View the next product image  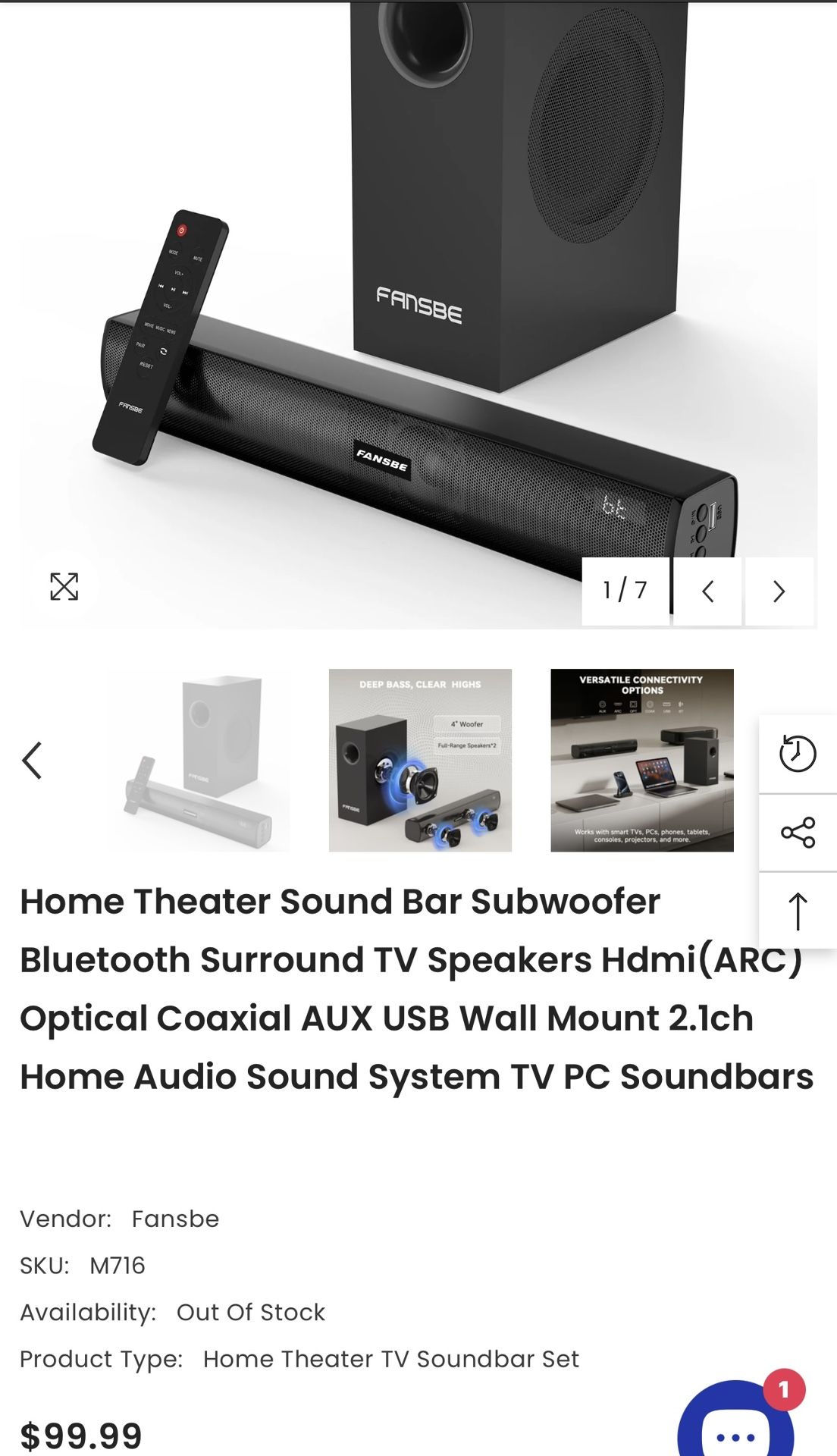tap(778, 592)
